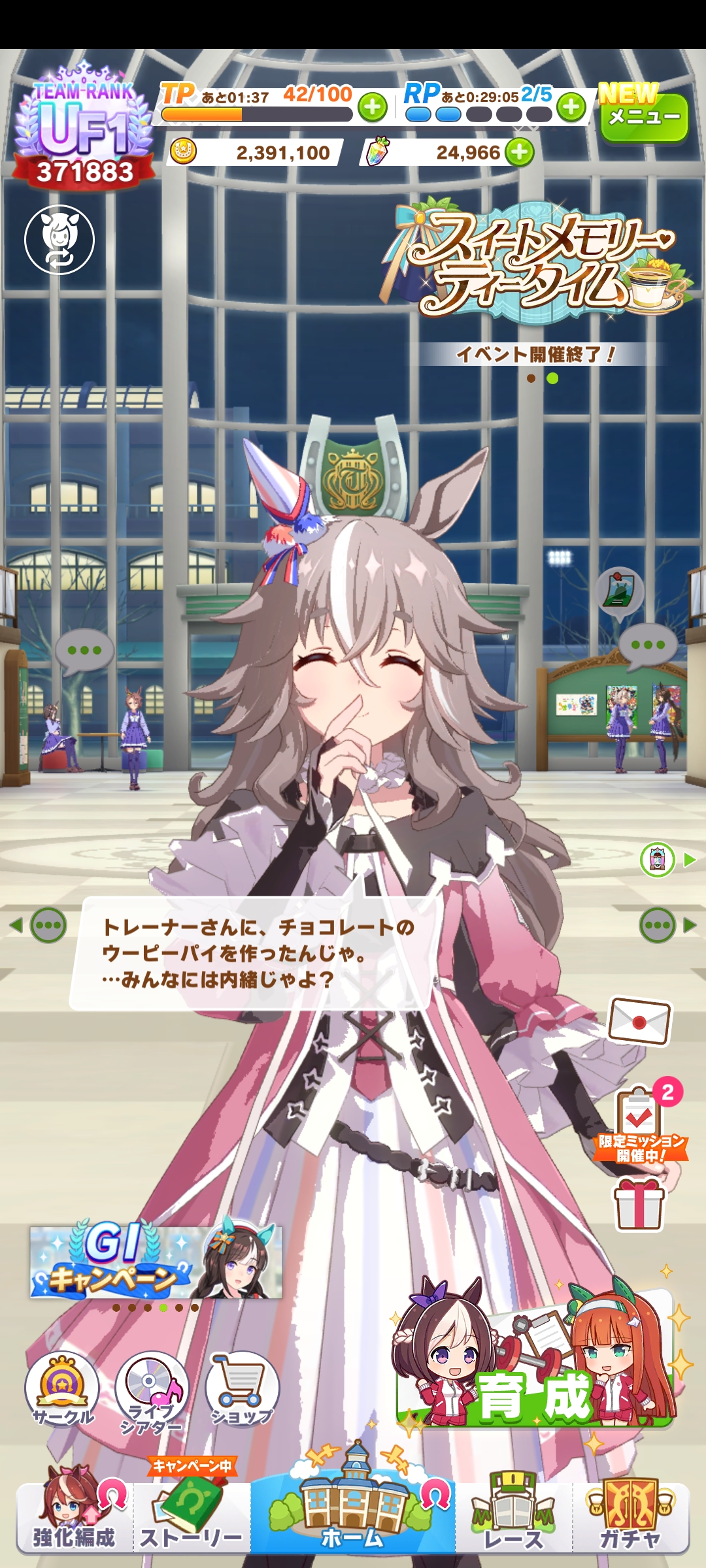706x1568 pixels.
Task: Open the GI キャンペーン banner
Action: click(x=156, y=1262)
